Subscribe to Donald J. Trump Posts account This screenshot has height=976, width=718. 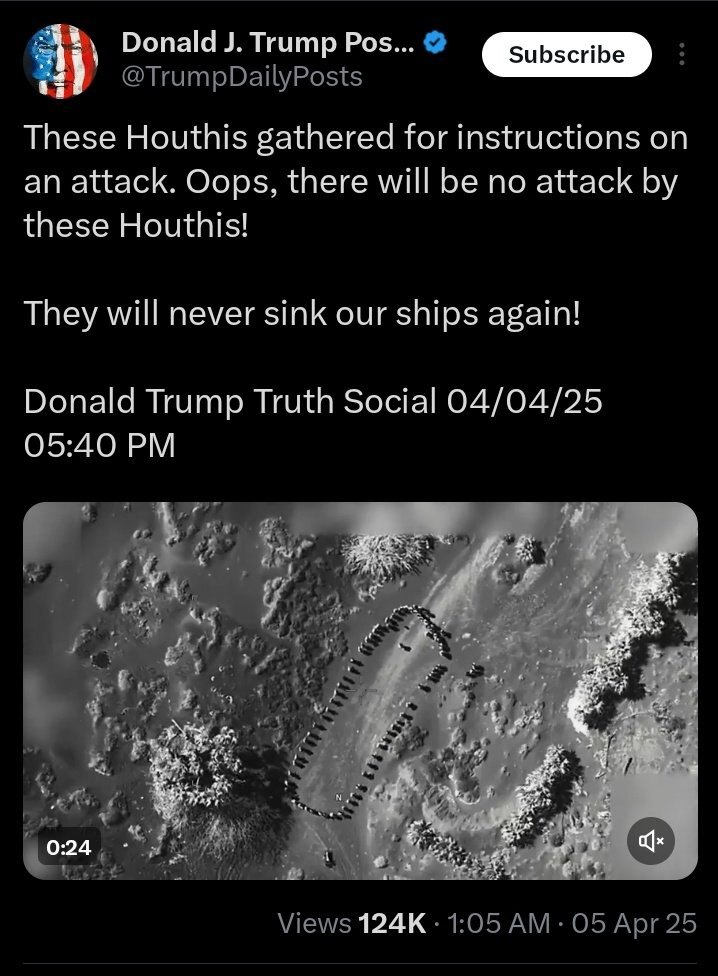click(566, 55)
